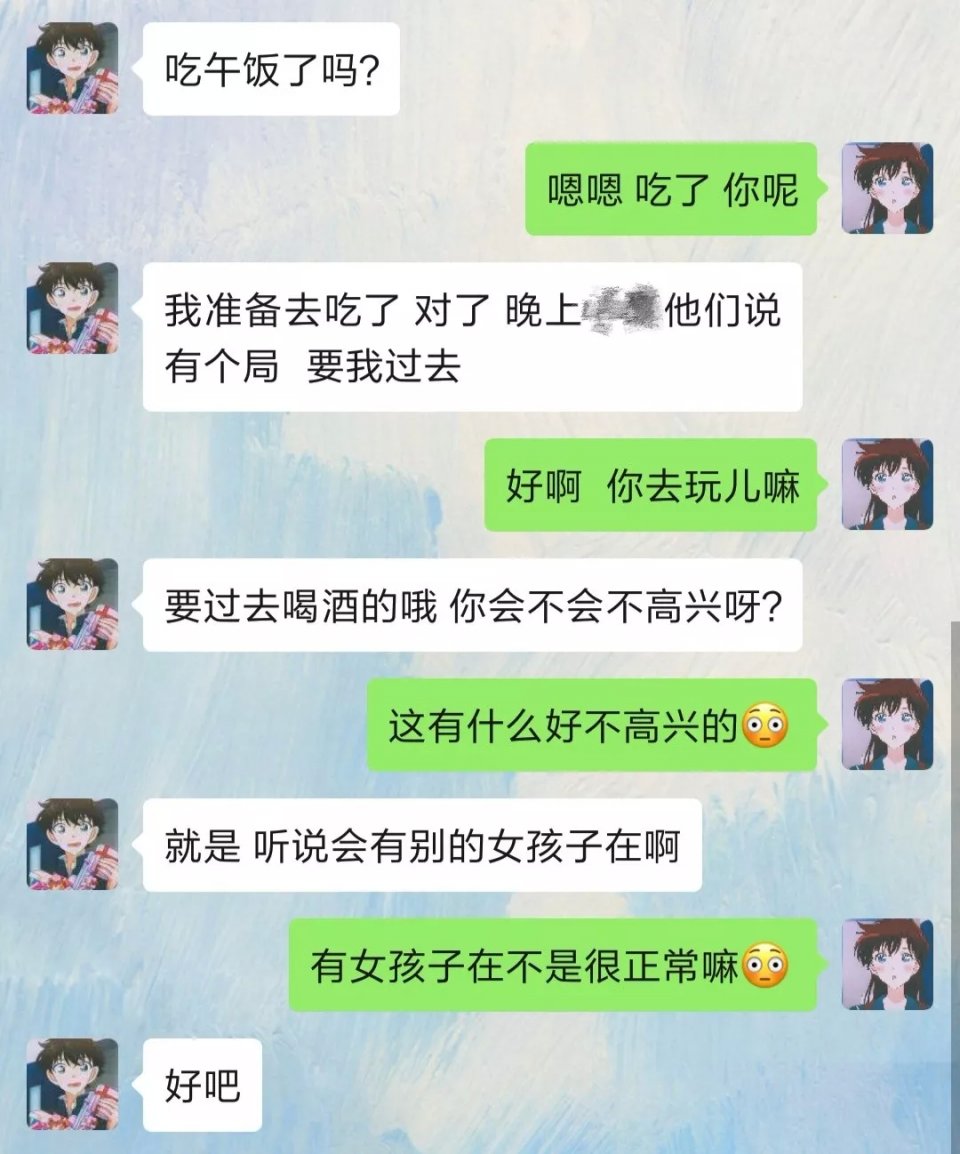Open the sender avatar next to "好啊 你去玩儿嘛"
Viewport: 960px width, 1154px height.
(886, 484)
